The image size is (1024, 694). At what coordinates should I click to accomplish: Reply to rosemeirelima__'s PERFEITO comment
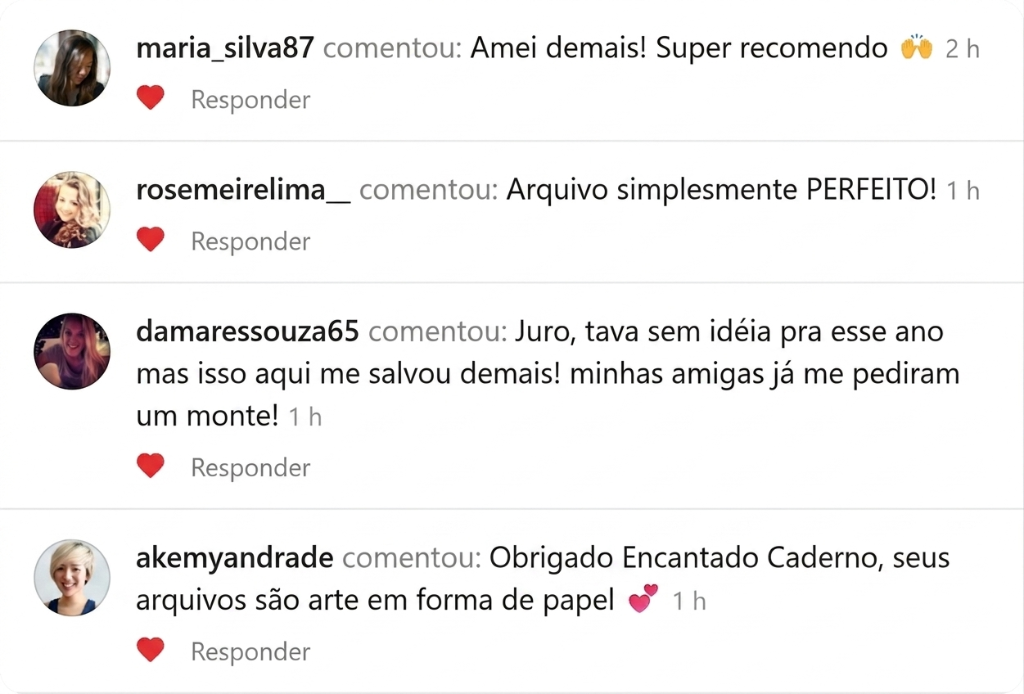250,241
